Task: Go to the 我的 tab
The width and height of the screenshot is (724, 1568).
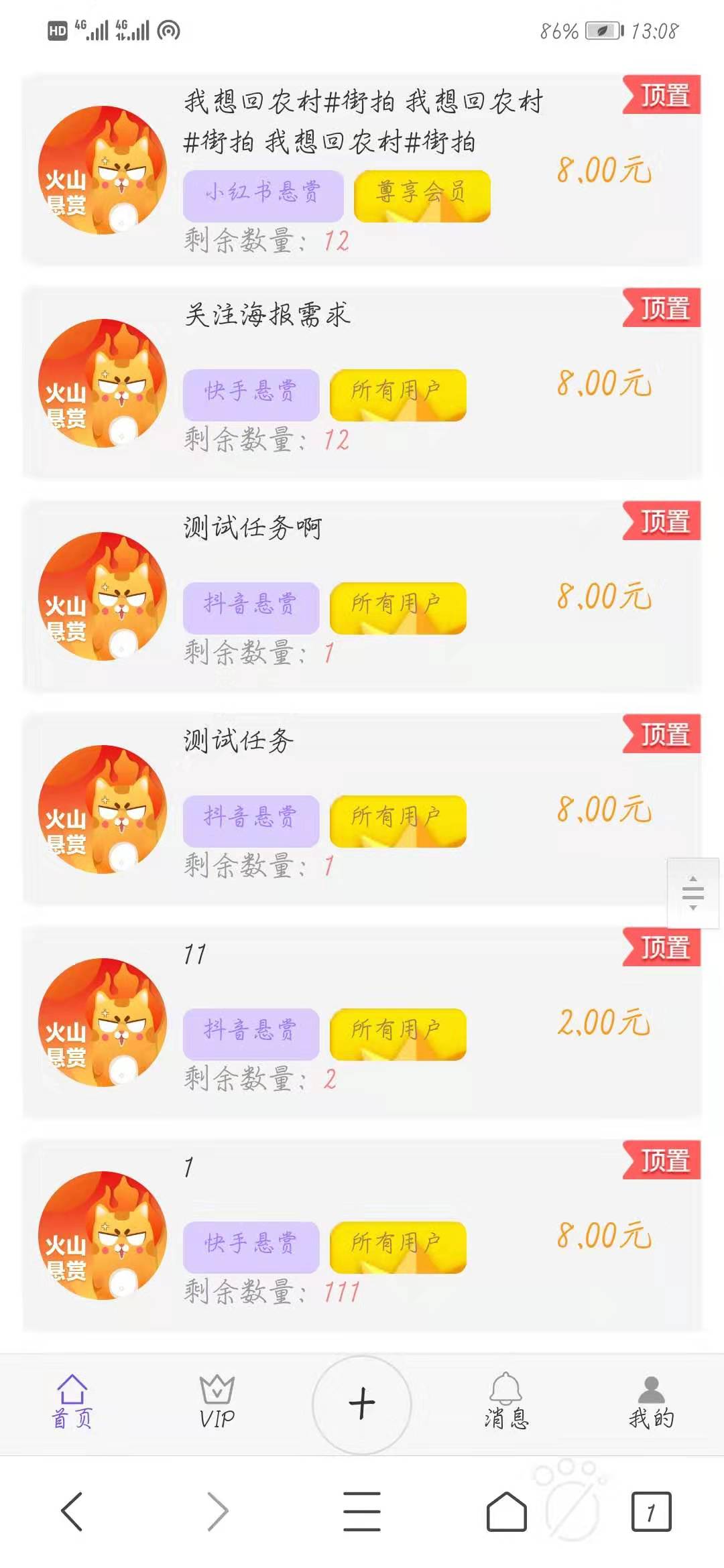Action: (x=651, y=1402)
